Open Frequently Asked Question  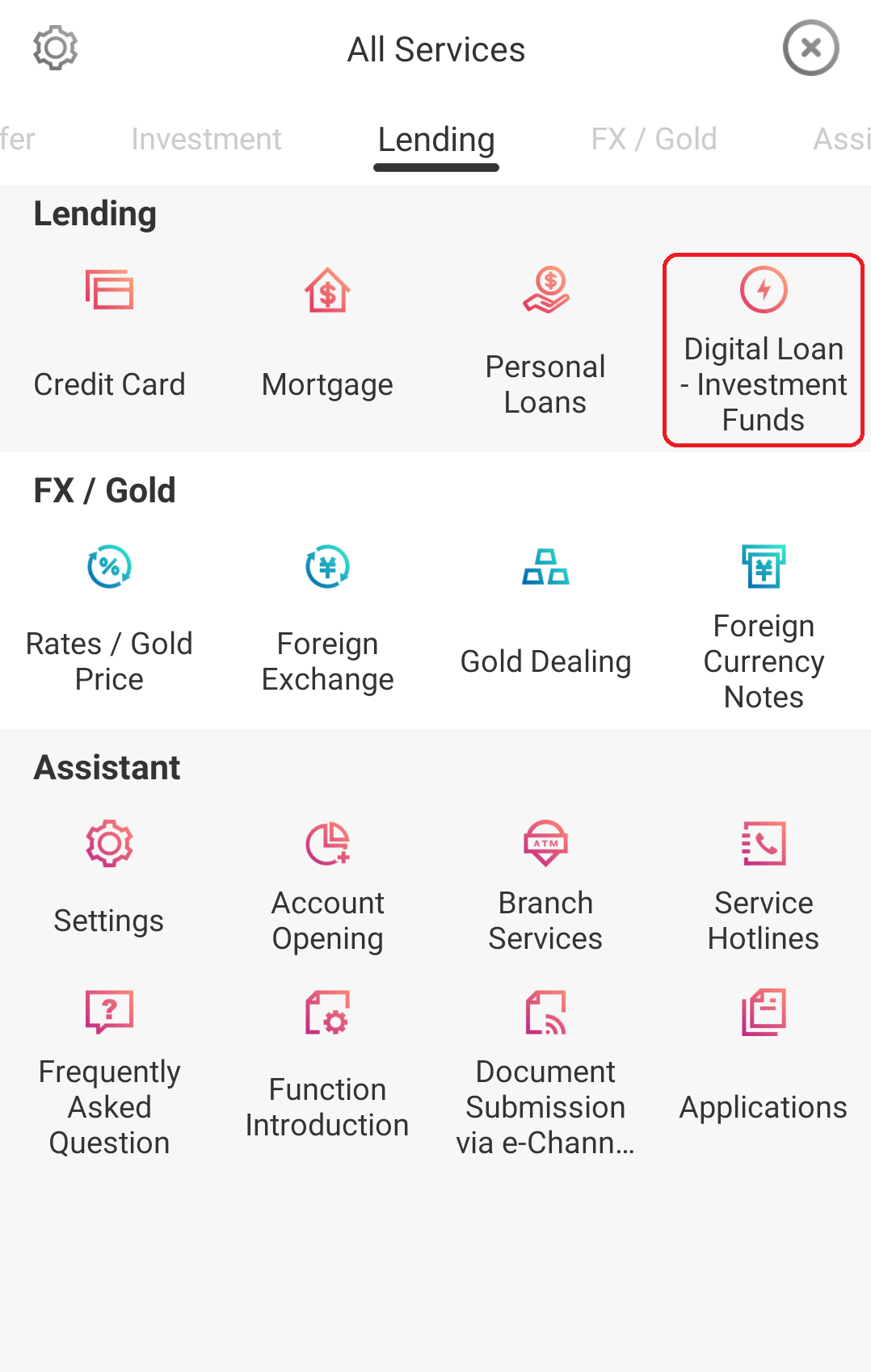point(109,1072)
